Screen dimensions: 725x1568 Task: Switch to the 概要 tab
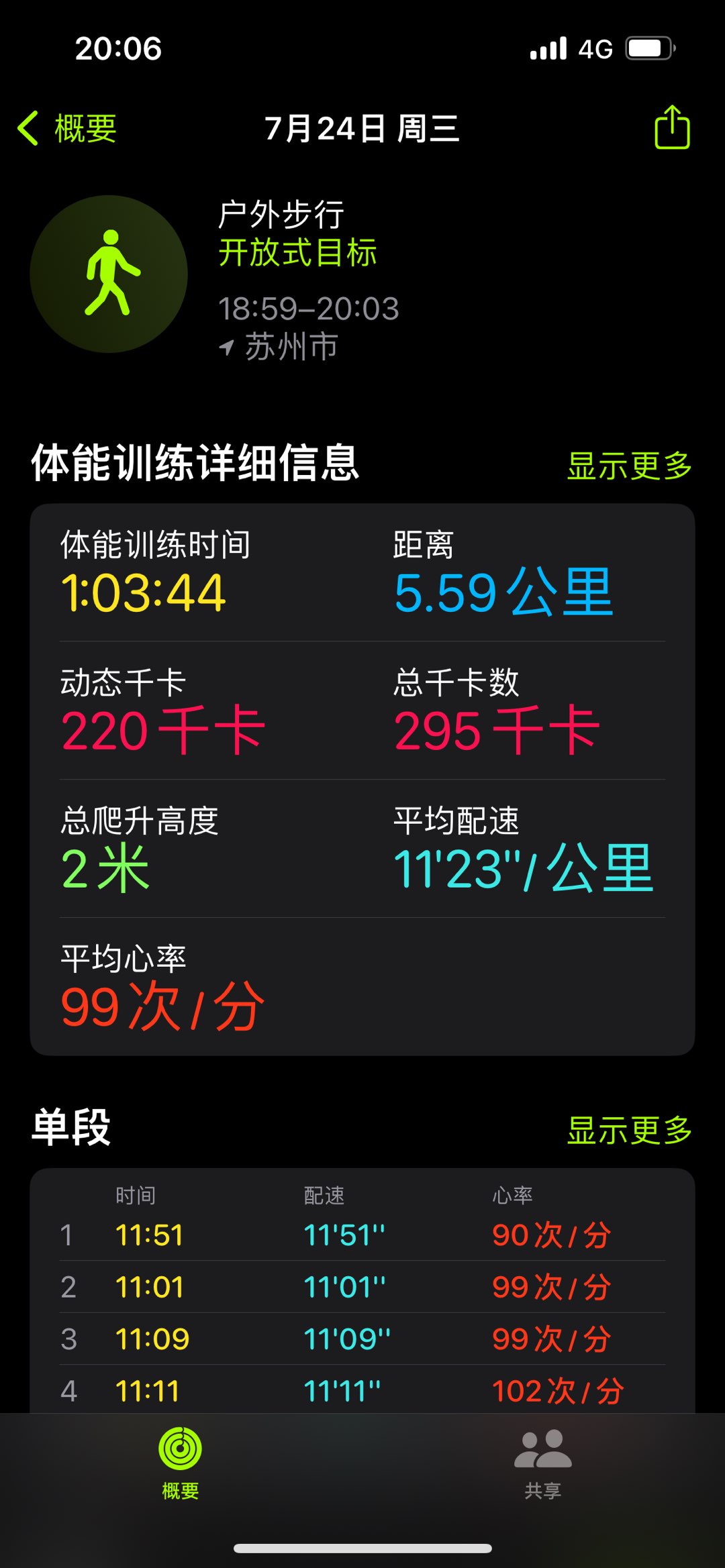coord(181,1461)
